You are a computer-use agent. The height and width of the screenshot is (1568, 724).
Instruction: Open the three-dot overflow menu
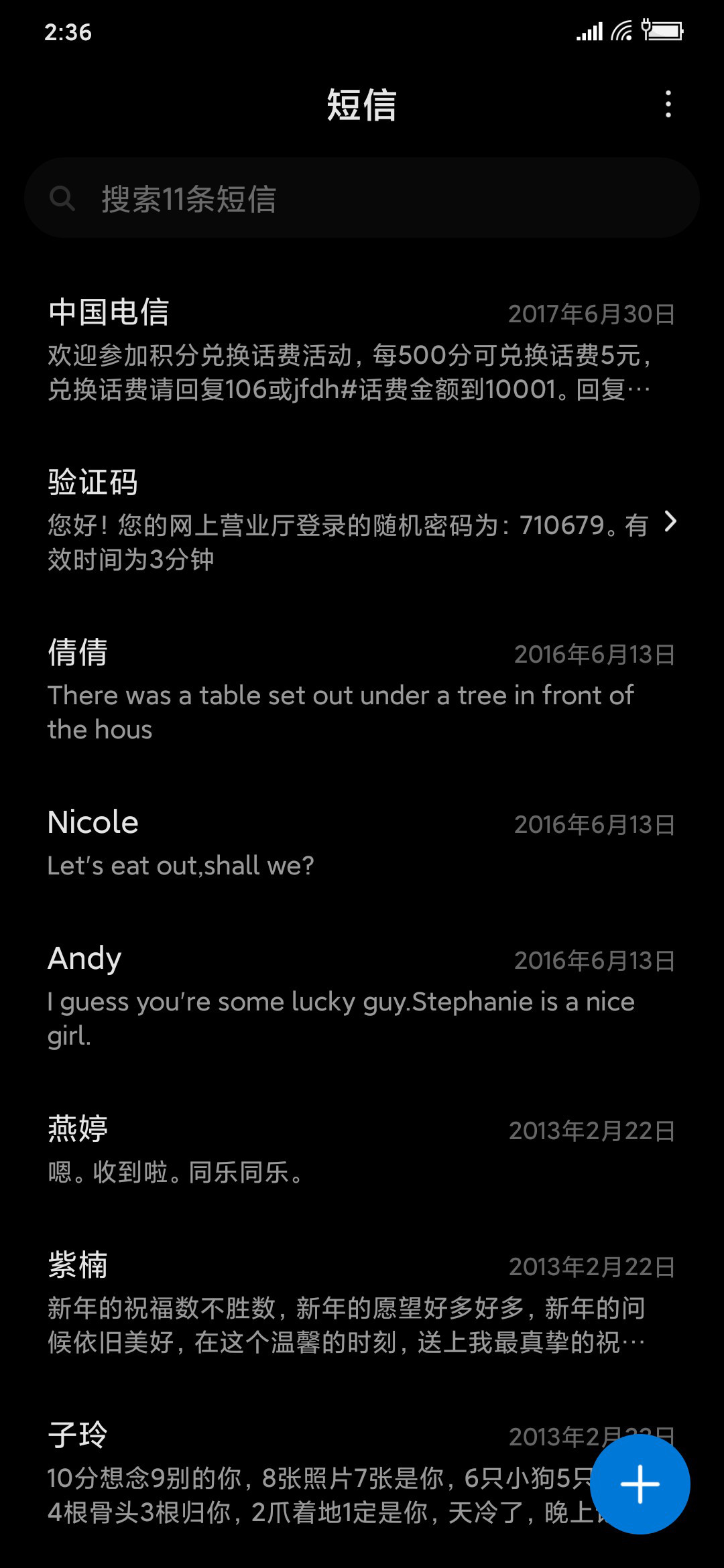click(x=668, y=105)
